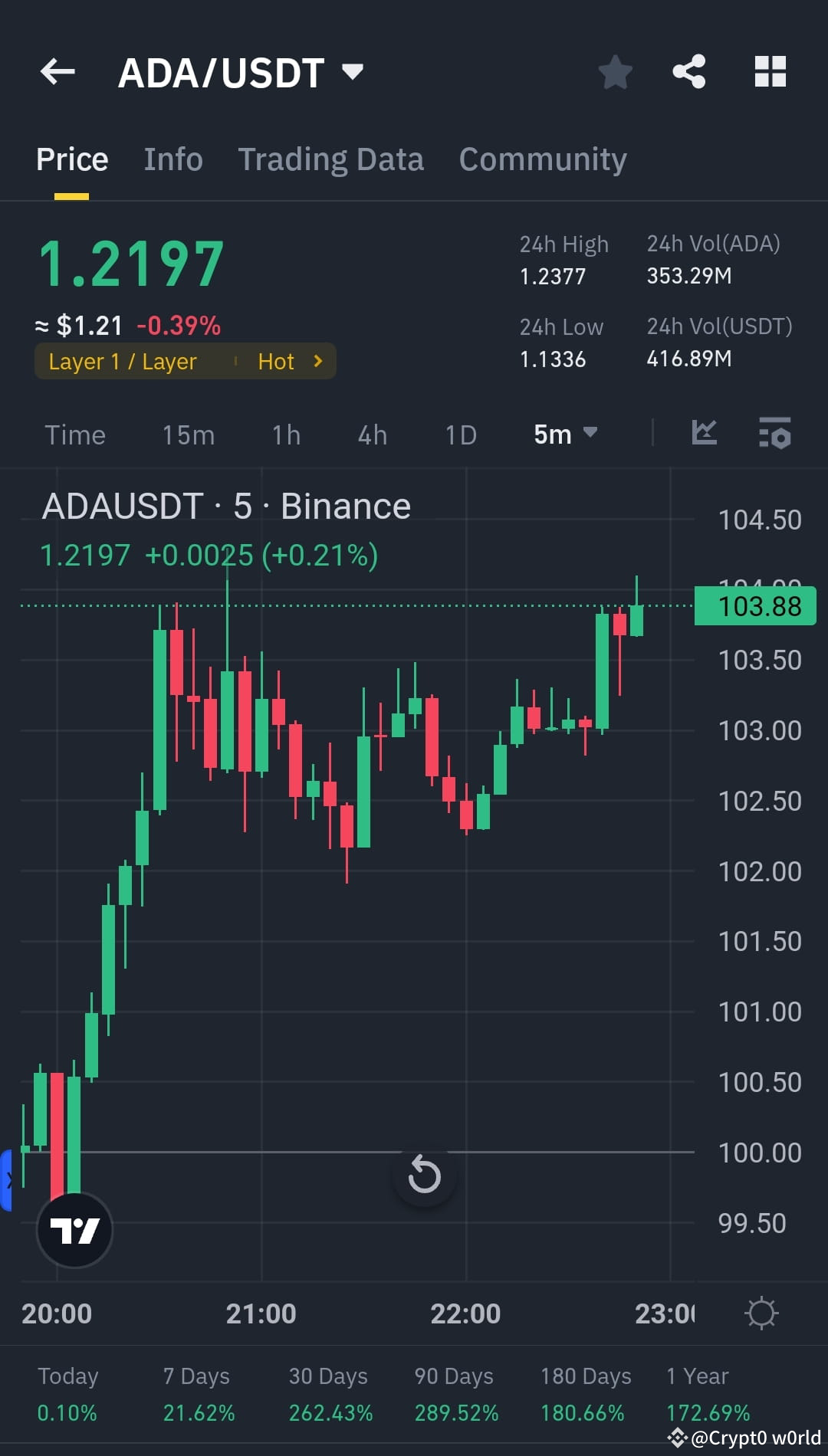Open the share options
This screenshot has width=828, height=1456.
[x=688, y=71]
